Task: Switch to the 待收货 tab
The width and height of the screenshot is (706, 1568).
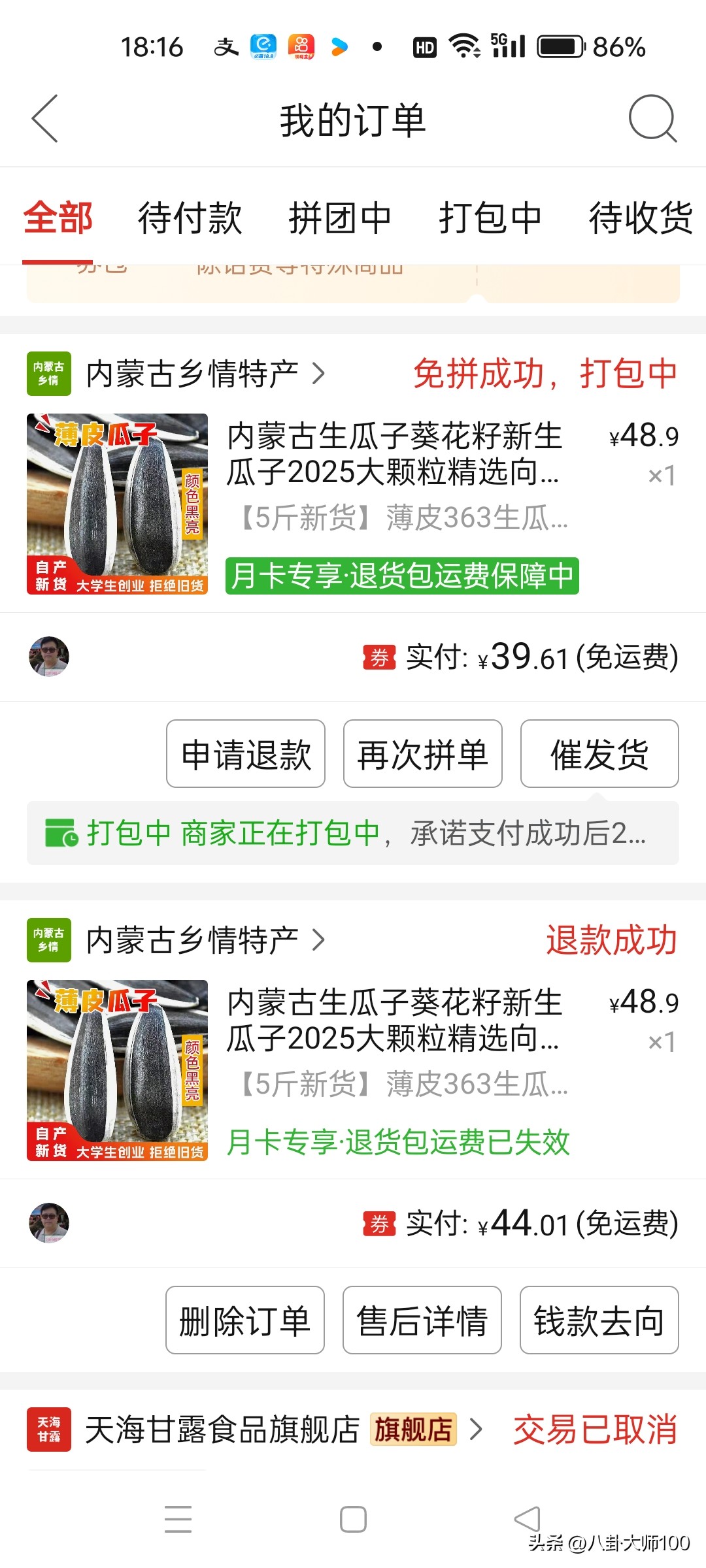Action: point(640,219)
